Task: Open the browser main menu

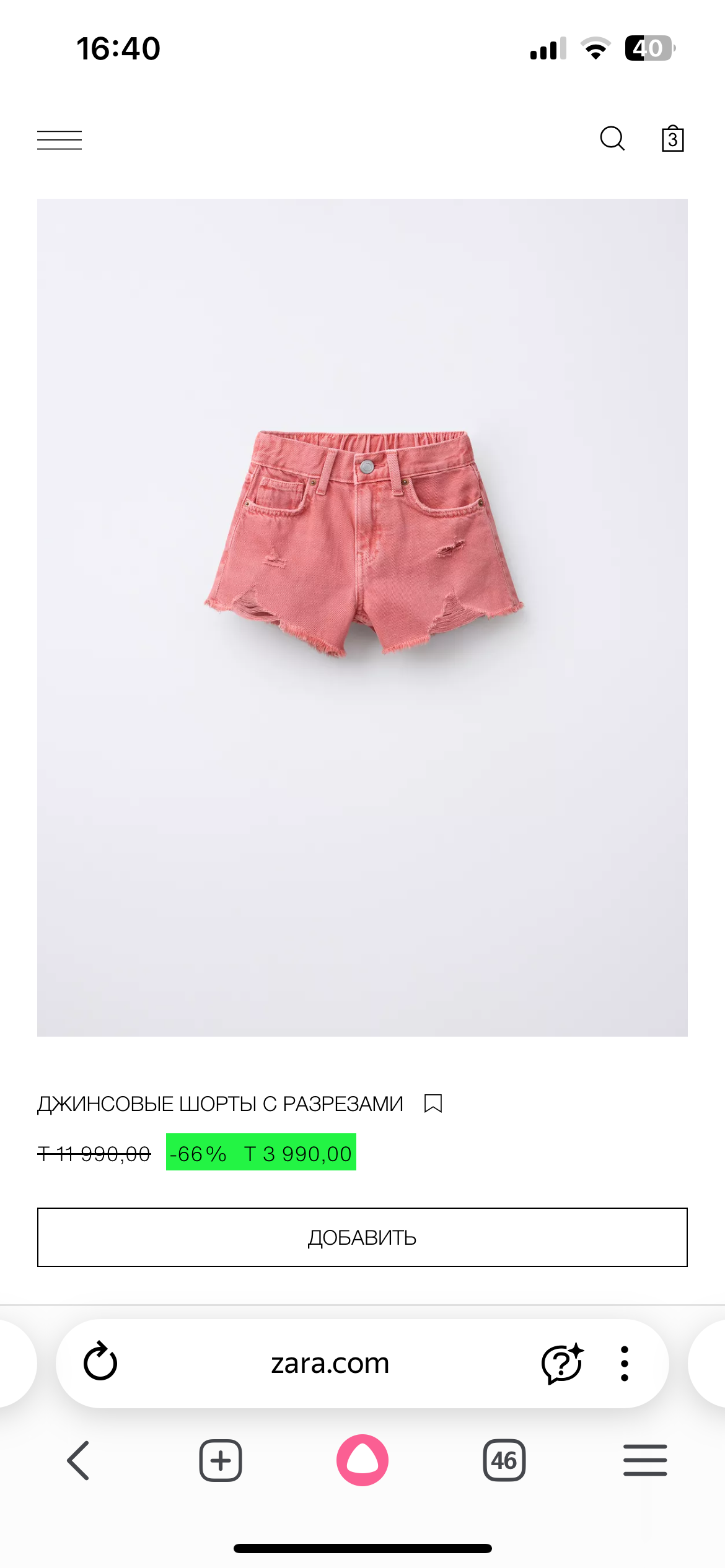Action: tap(645, 1460)
